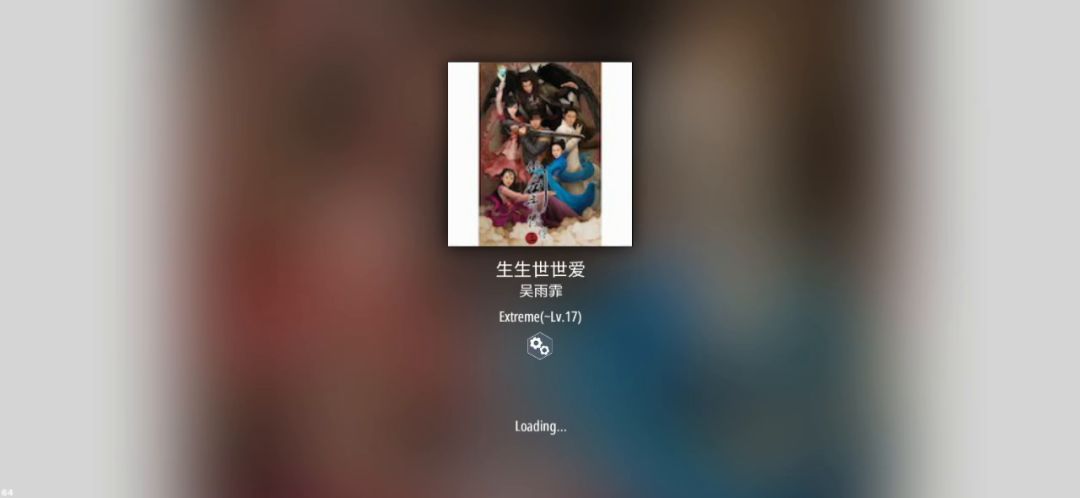
Task: Open the gear settings icon below Extreme
Action: coord(540,346)
